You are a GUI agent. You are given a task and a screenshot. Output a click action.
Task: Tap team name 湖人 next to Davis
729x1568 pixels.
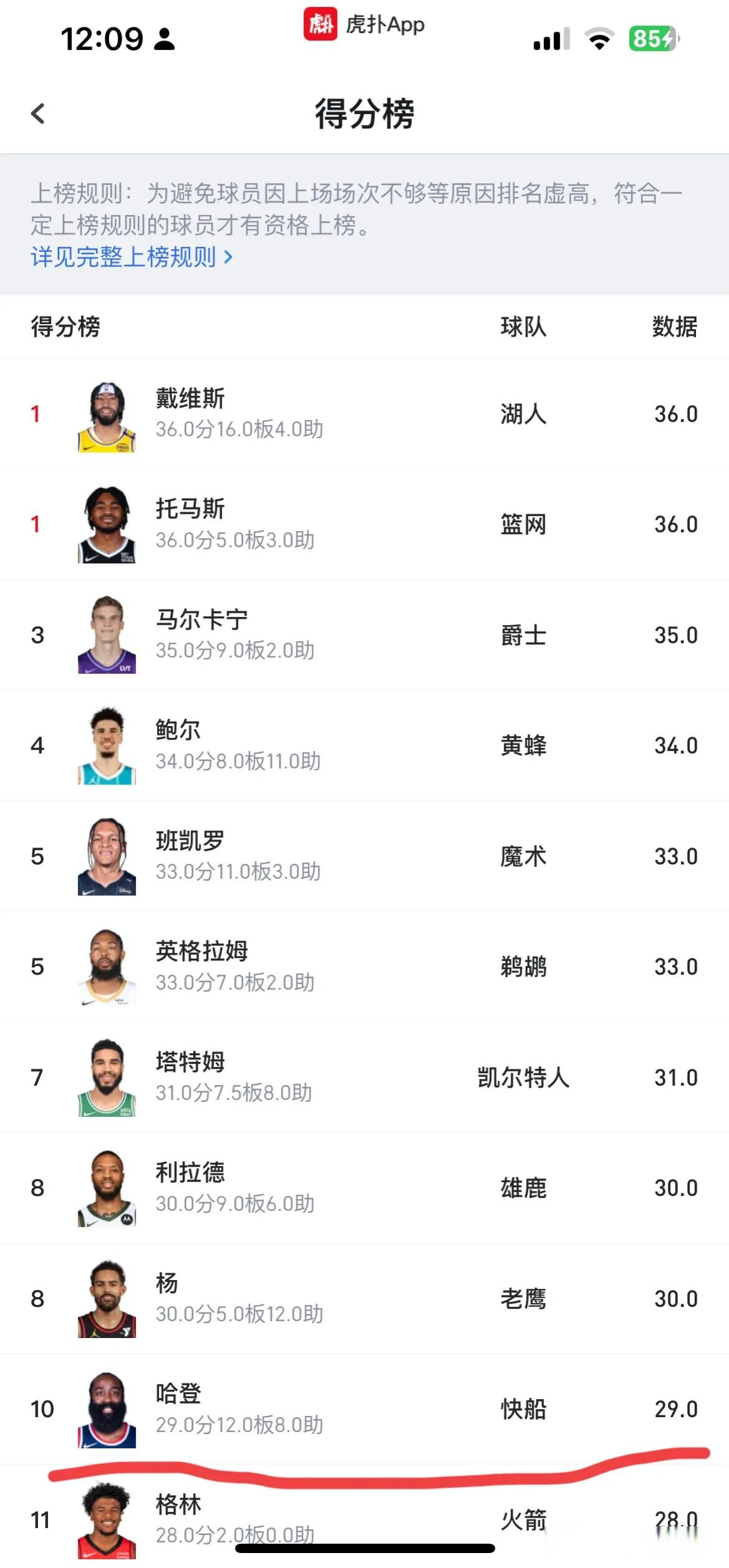point(522,414)
